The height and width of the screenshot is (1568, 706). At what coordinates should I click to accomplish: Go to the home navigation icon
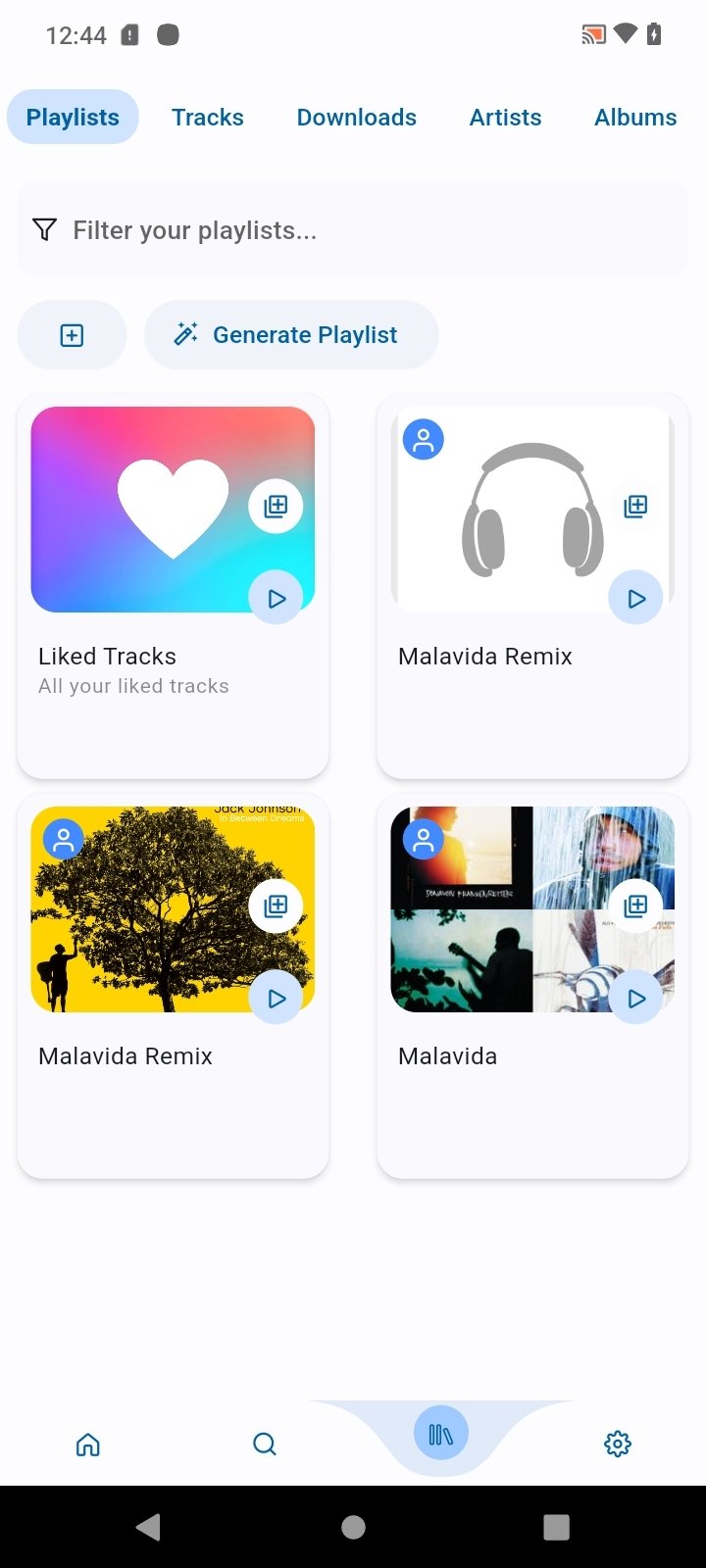[x=88, y=1444]
